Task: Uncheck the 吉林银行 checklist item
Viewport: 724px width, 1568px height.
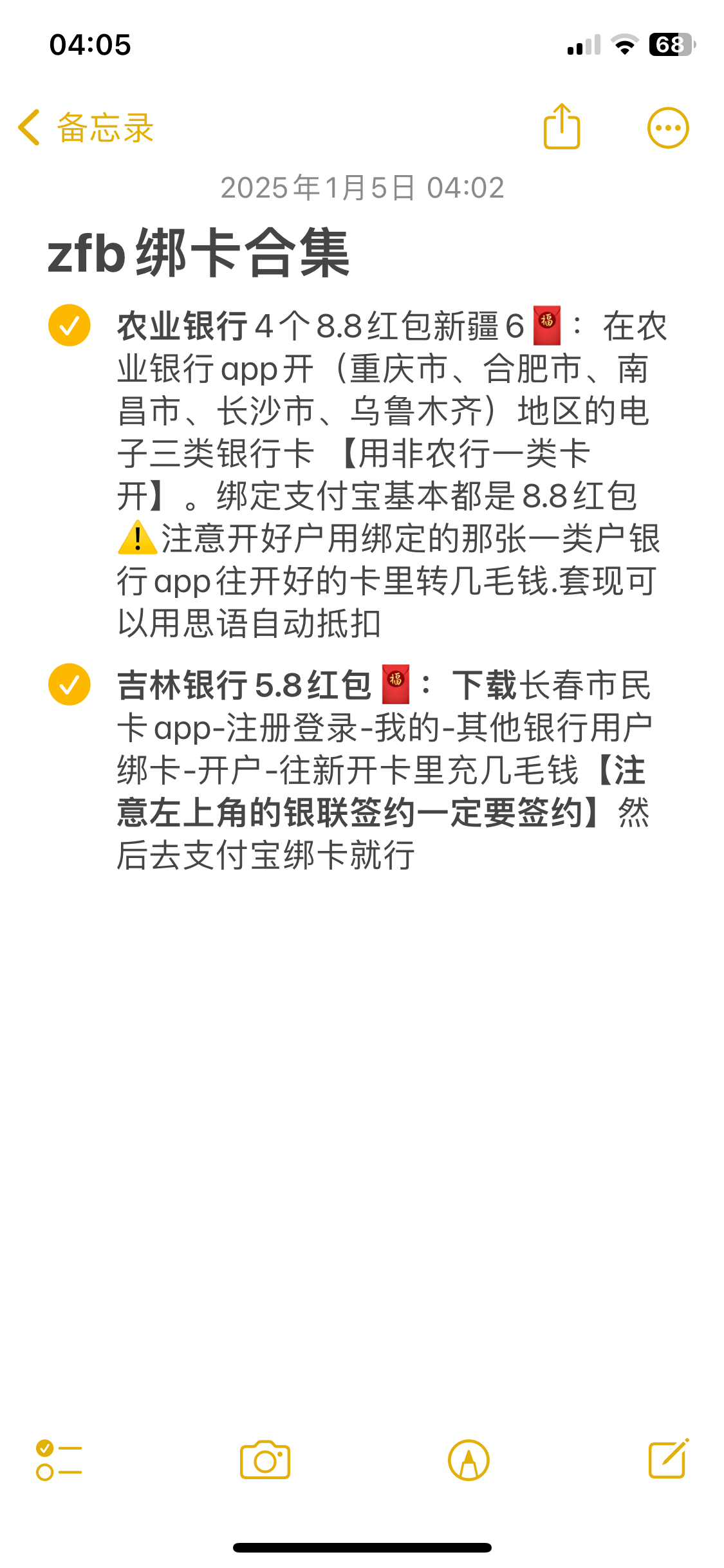Action: pyautogui.click(x=70, y=684)
